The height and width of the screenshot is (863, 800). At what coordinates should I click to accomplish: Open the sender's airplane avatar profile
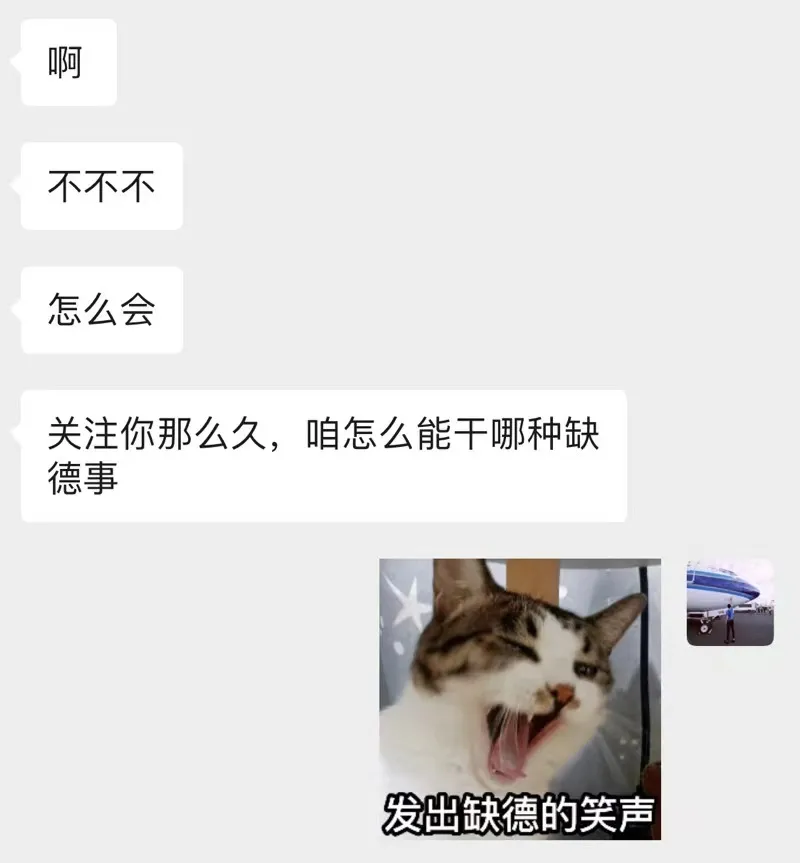(x=729, y=602)
